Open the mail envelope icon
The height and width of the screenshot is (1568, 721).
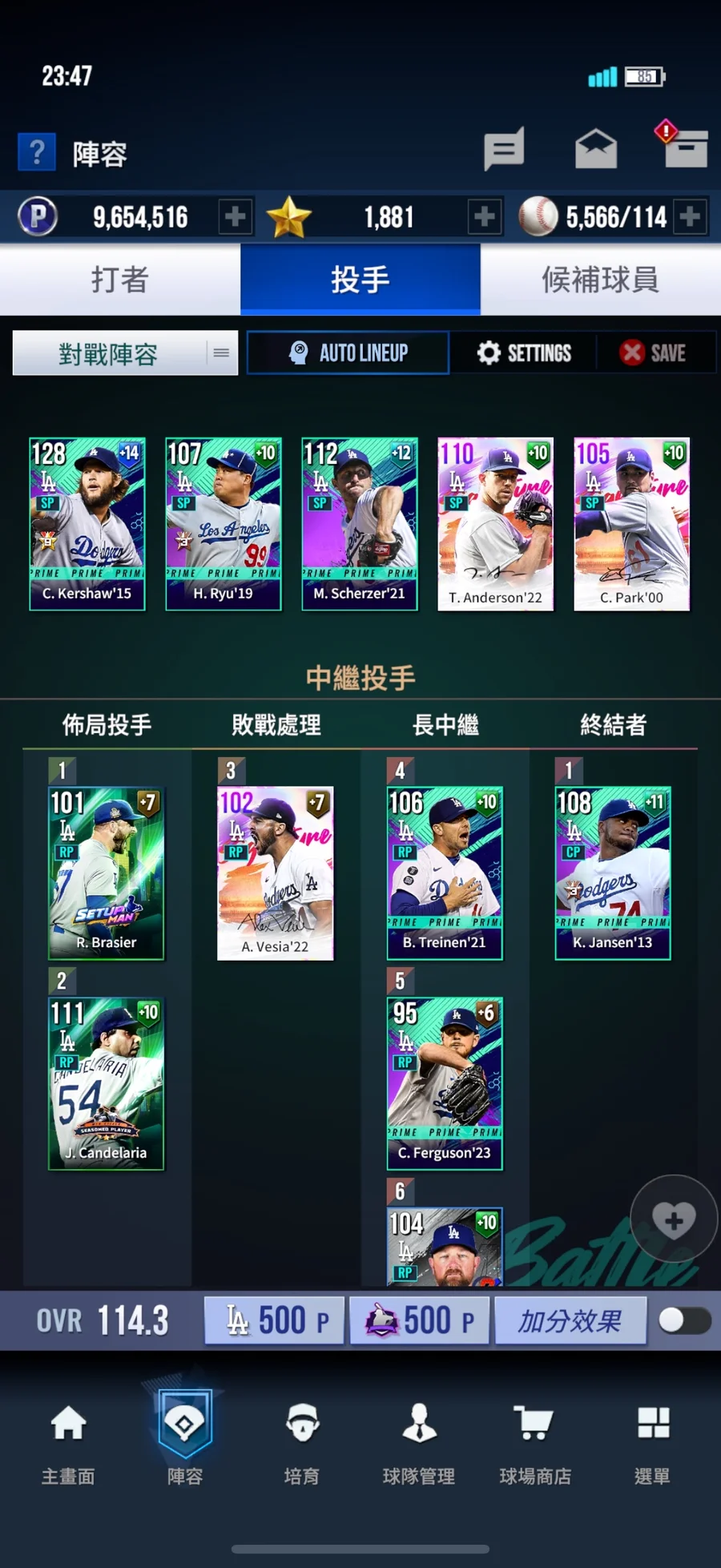pyautogui.click(x=596, y=149)
